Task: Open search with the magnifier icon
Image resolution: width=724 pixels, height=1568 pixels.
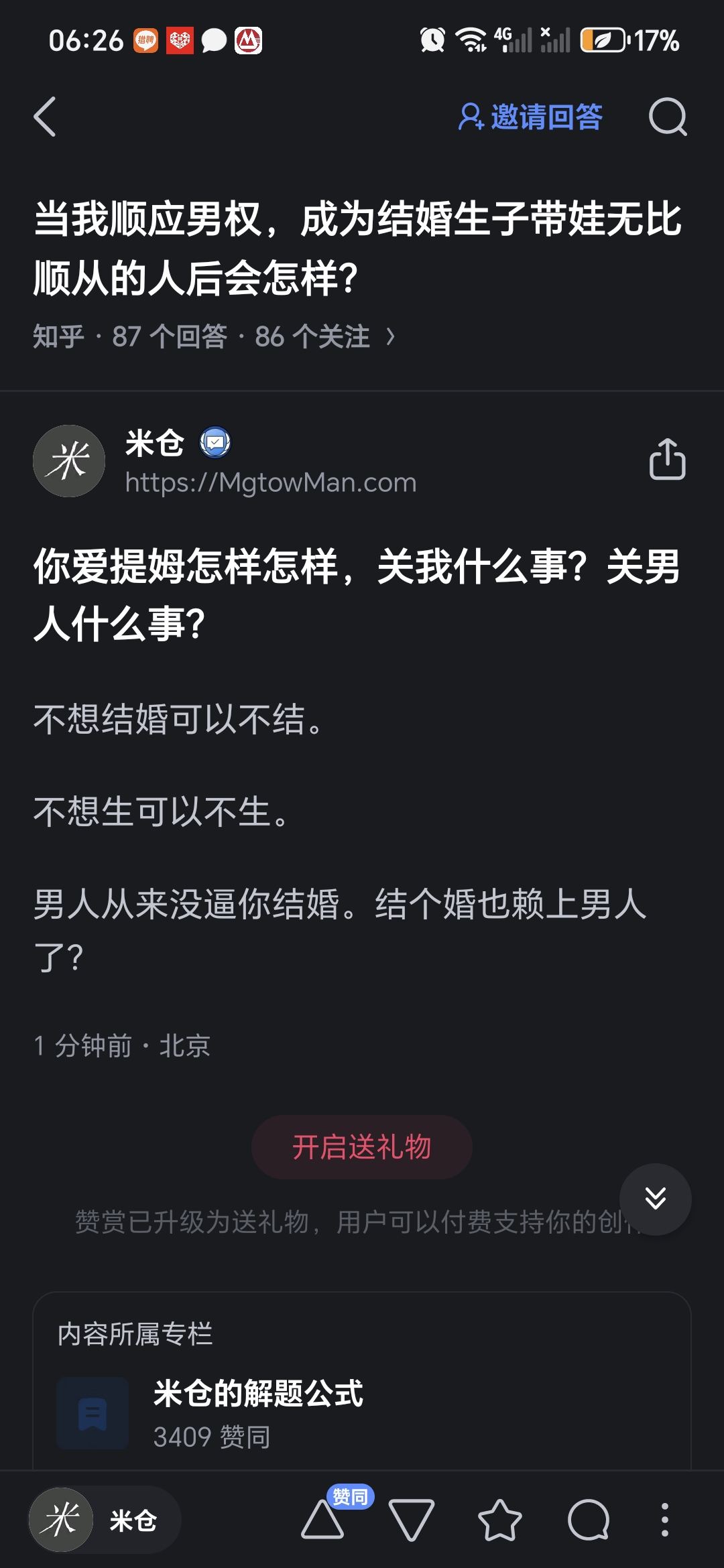Action: [668, 117]
